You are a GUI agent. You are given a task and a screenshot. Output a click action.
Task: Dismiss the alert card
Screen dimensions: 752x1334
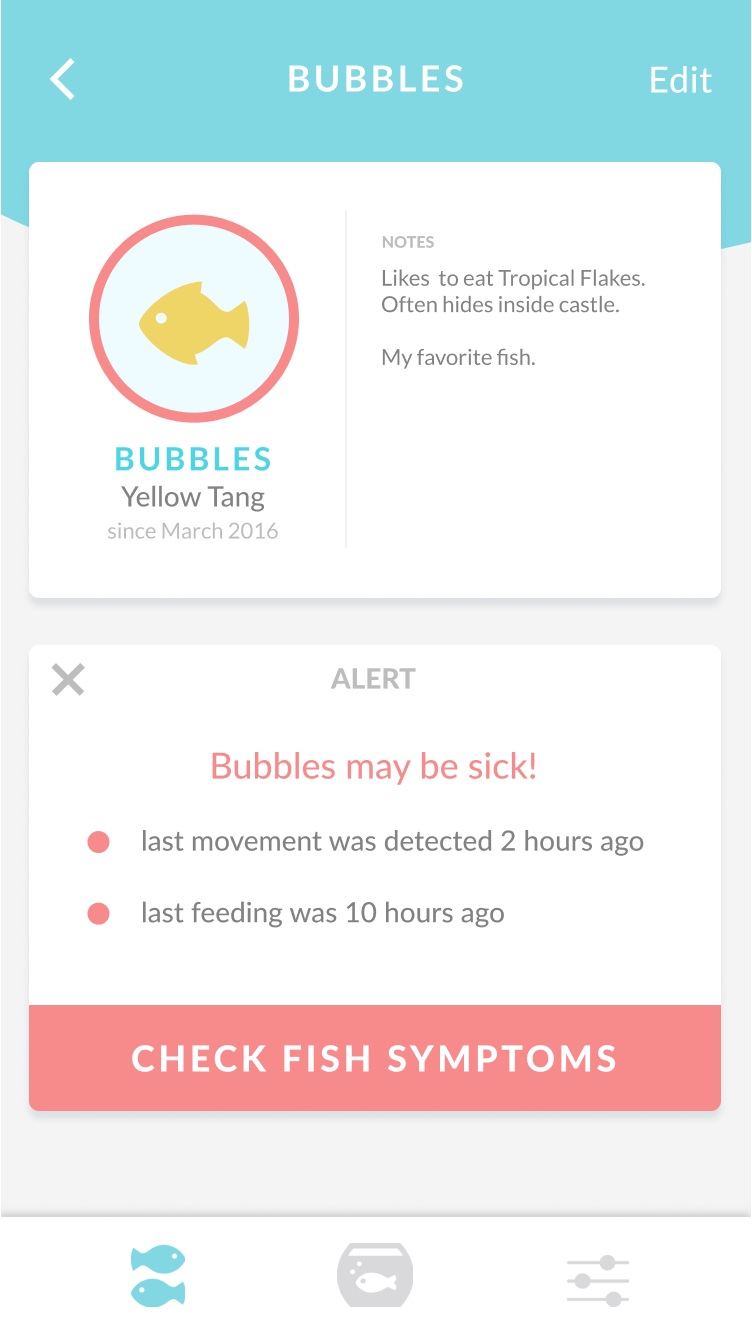tap(68, 680)
